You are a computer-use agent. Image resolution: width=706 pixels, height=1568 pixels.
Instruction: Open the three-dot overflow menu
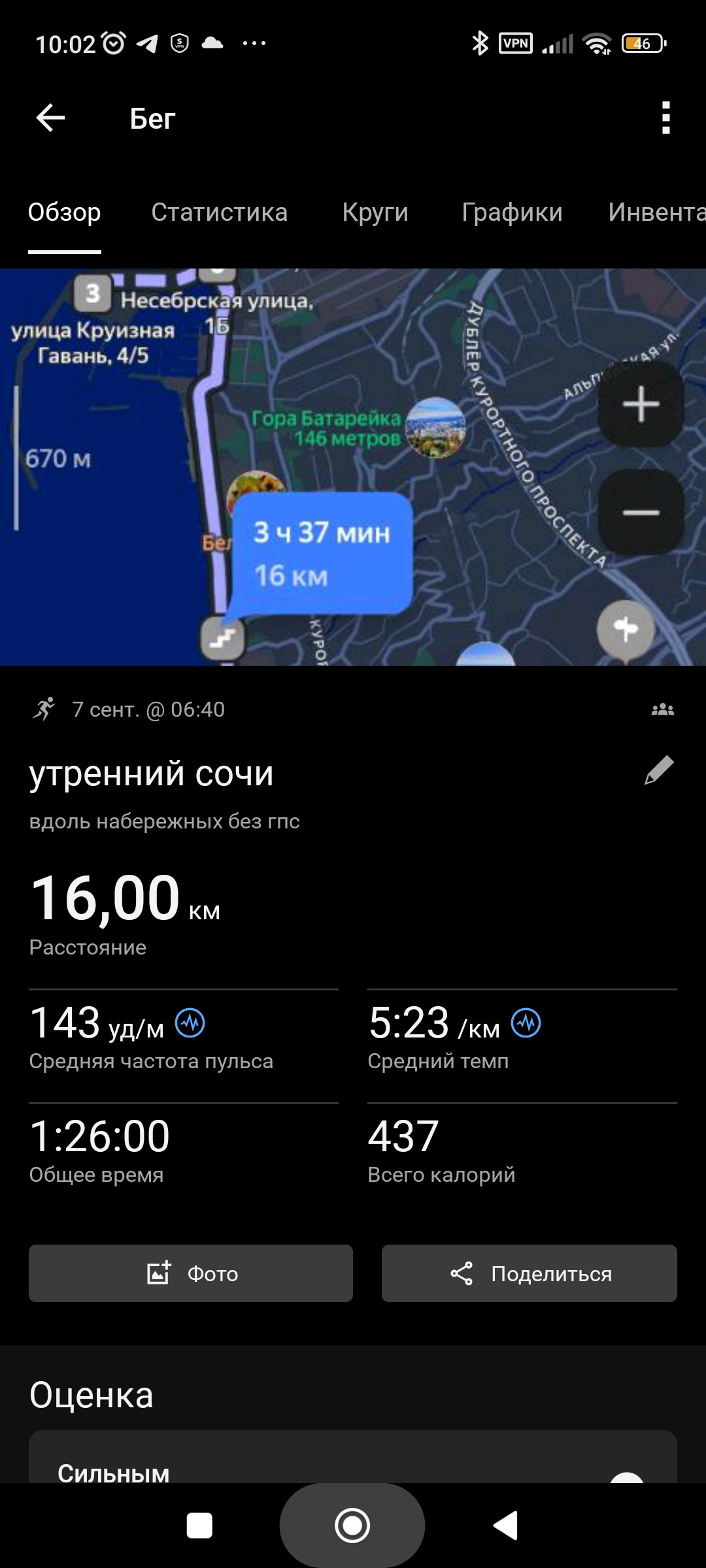pos(665,118)
